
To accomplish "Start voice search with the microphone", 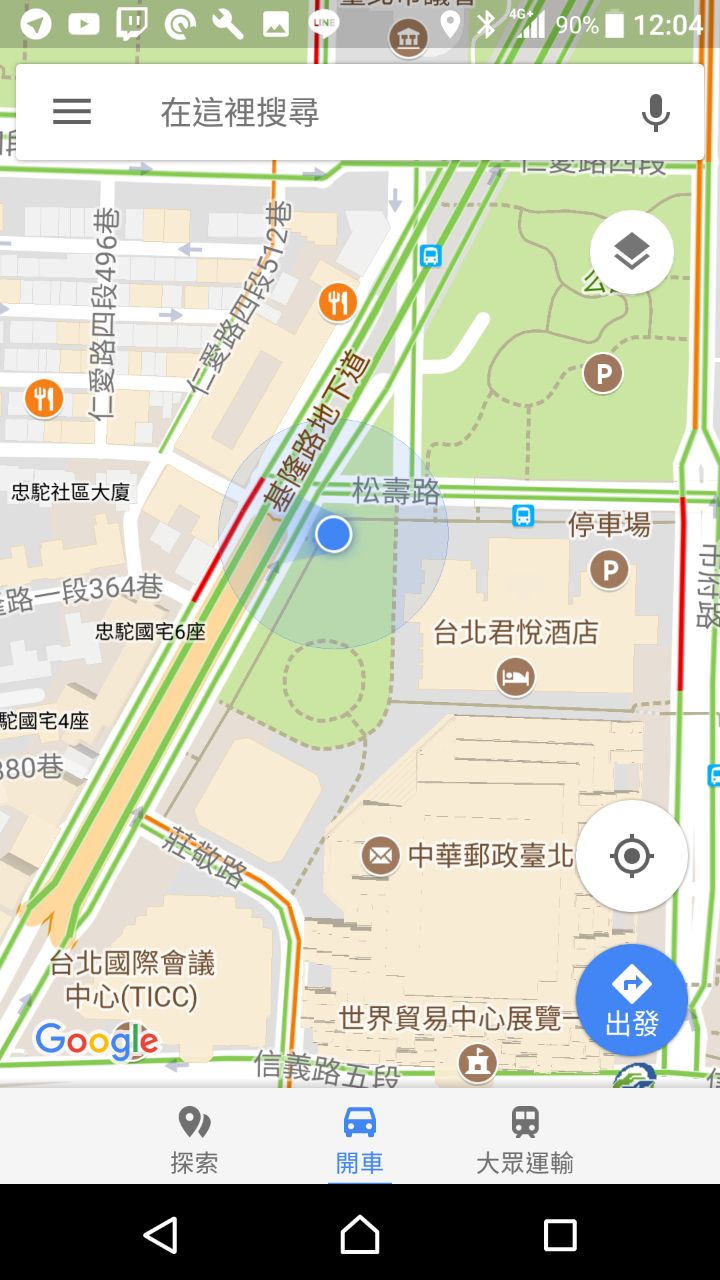I will click(655, 112).
